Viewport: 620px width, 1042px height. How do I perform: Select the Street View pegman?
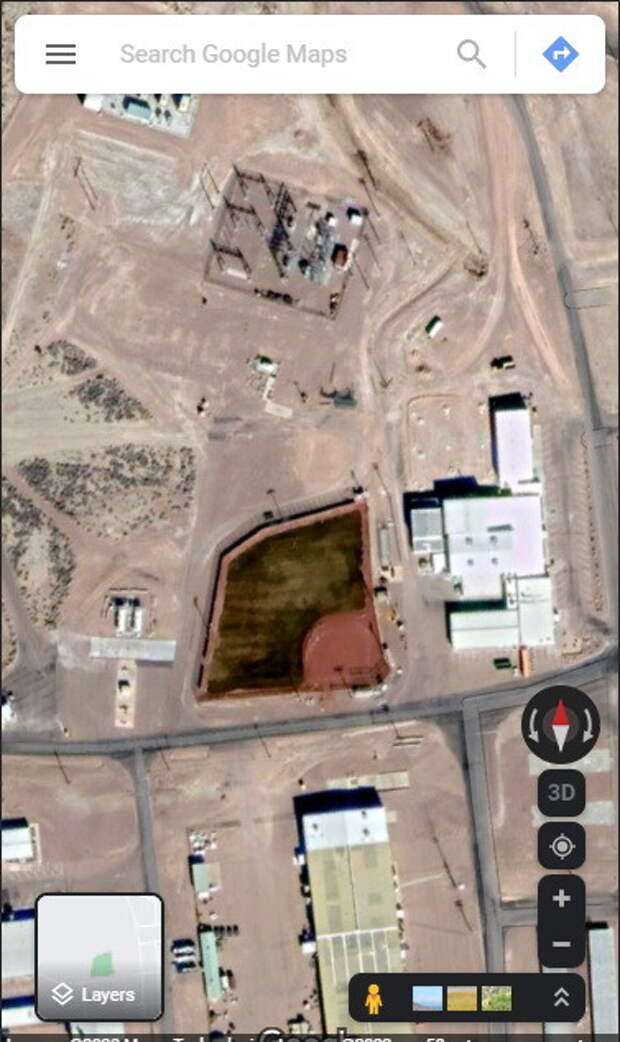373,998
